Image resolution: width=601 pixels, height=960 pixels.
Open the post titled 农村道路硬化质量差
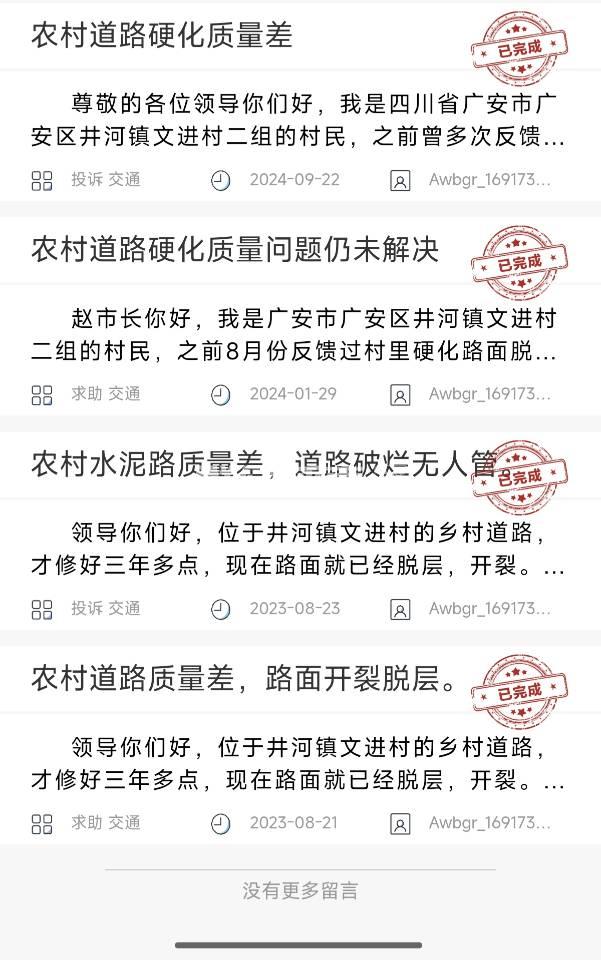click(162, 36)
